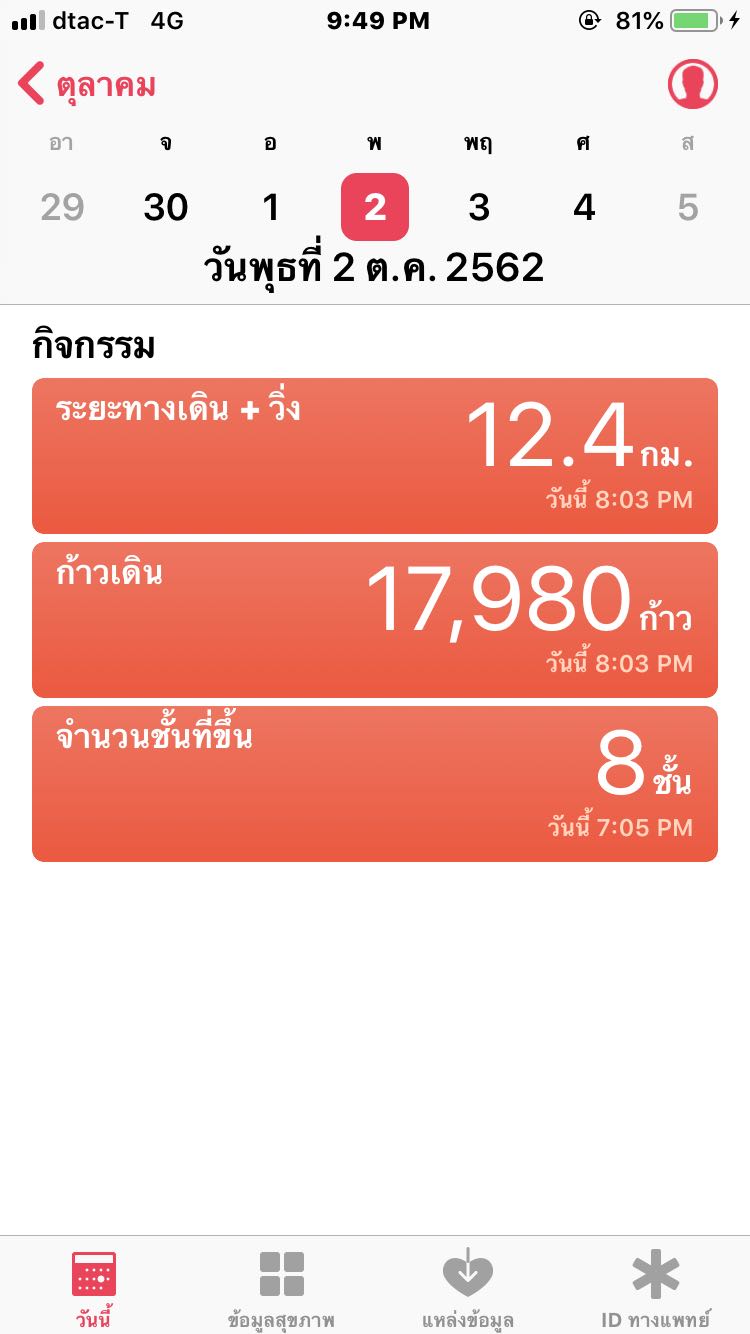Switch to the ข้อมูลสุขภาพ tab
Viewport: 750px width, 1334px height.
point(281,1288)
